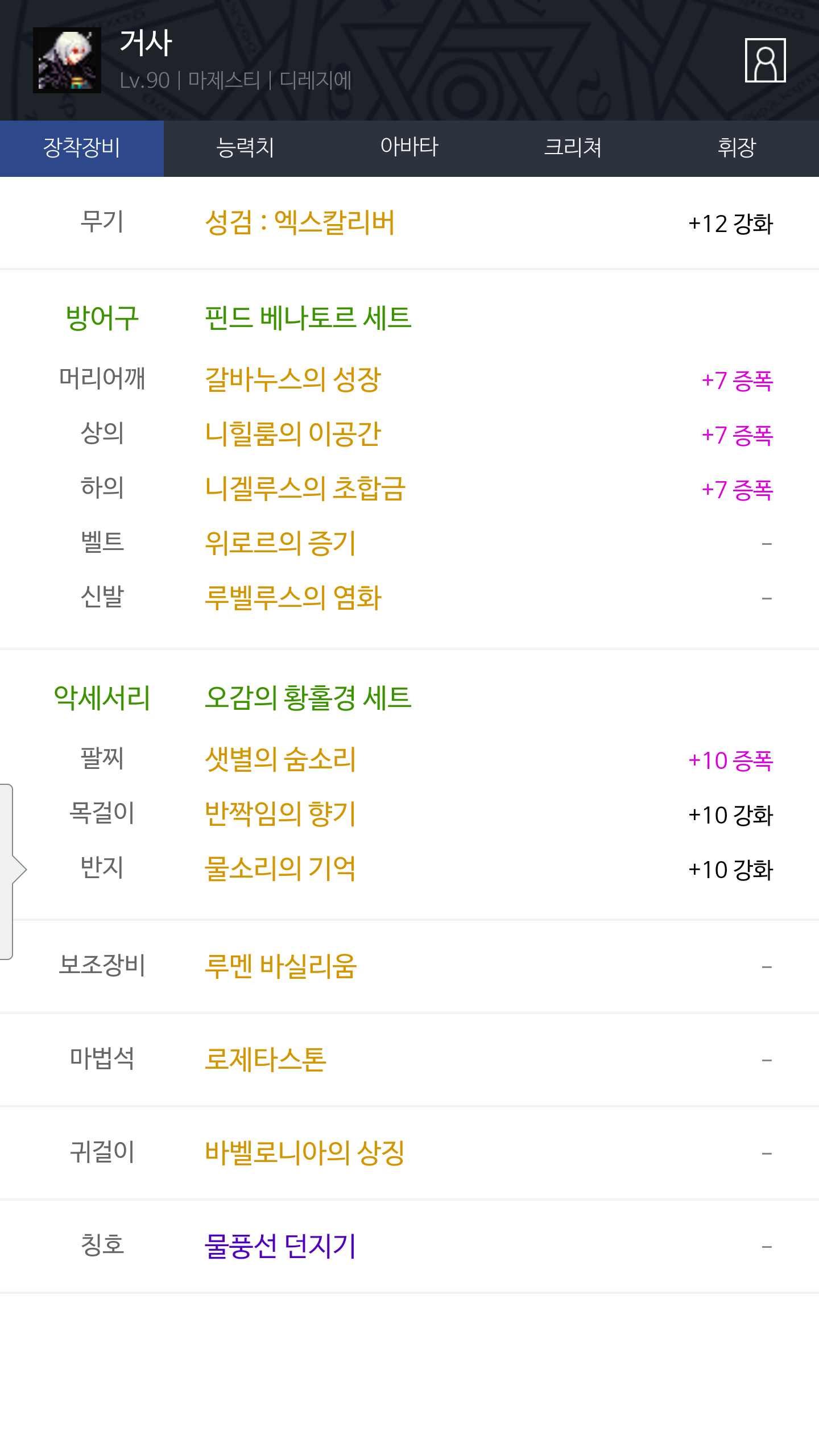Viewport: 819px width, 1456px height.
Task: Open sub equipment 루멘 바실리움
Action: pos(280,966)
